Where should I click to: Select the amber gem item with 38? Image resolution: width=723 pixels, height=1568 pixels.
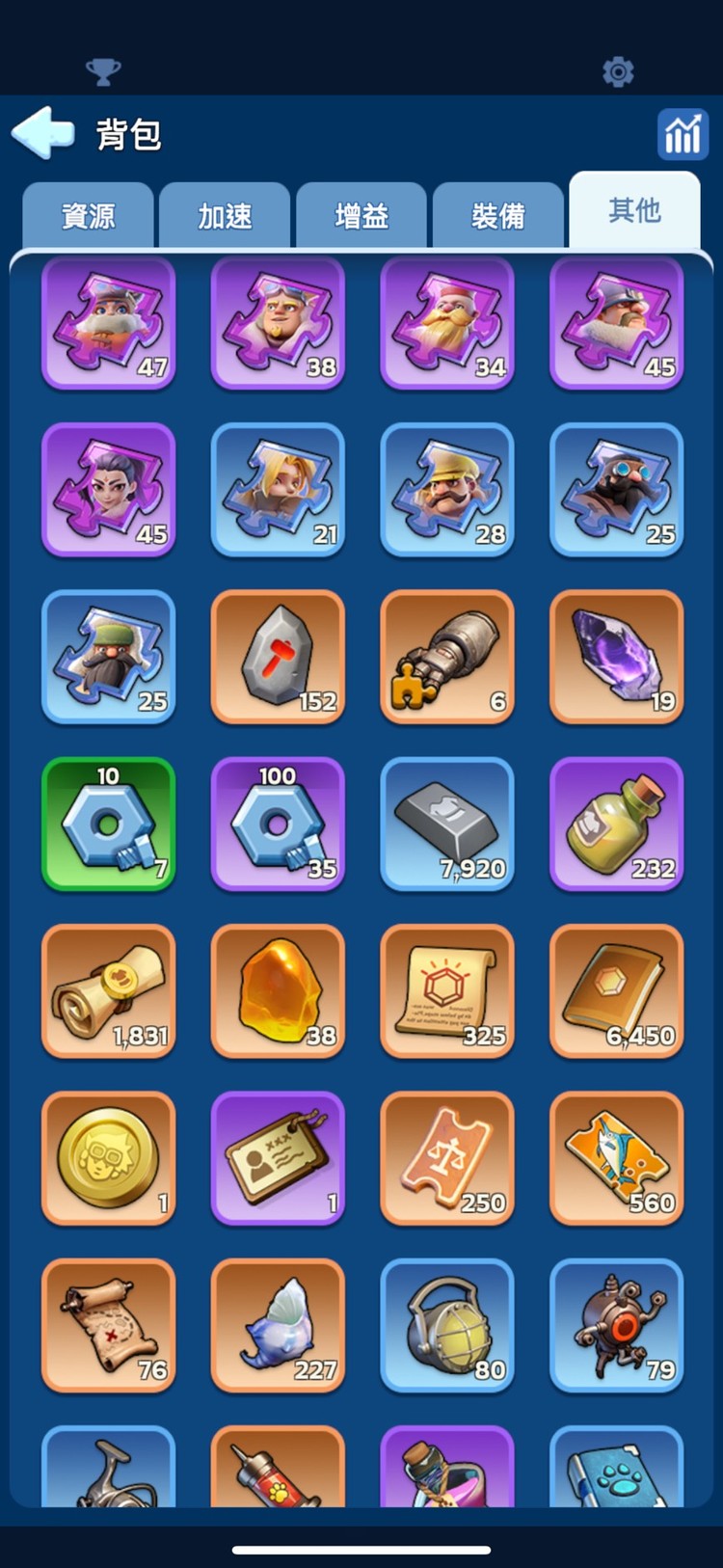click(x=278, y=990)
